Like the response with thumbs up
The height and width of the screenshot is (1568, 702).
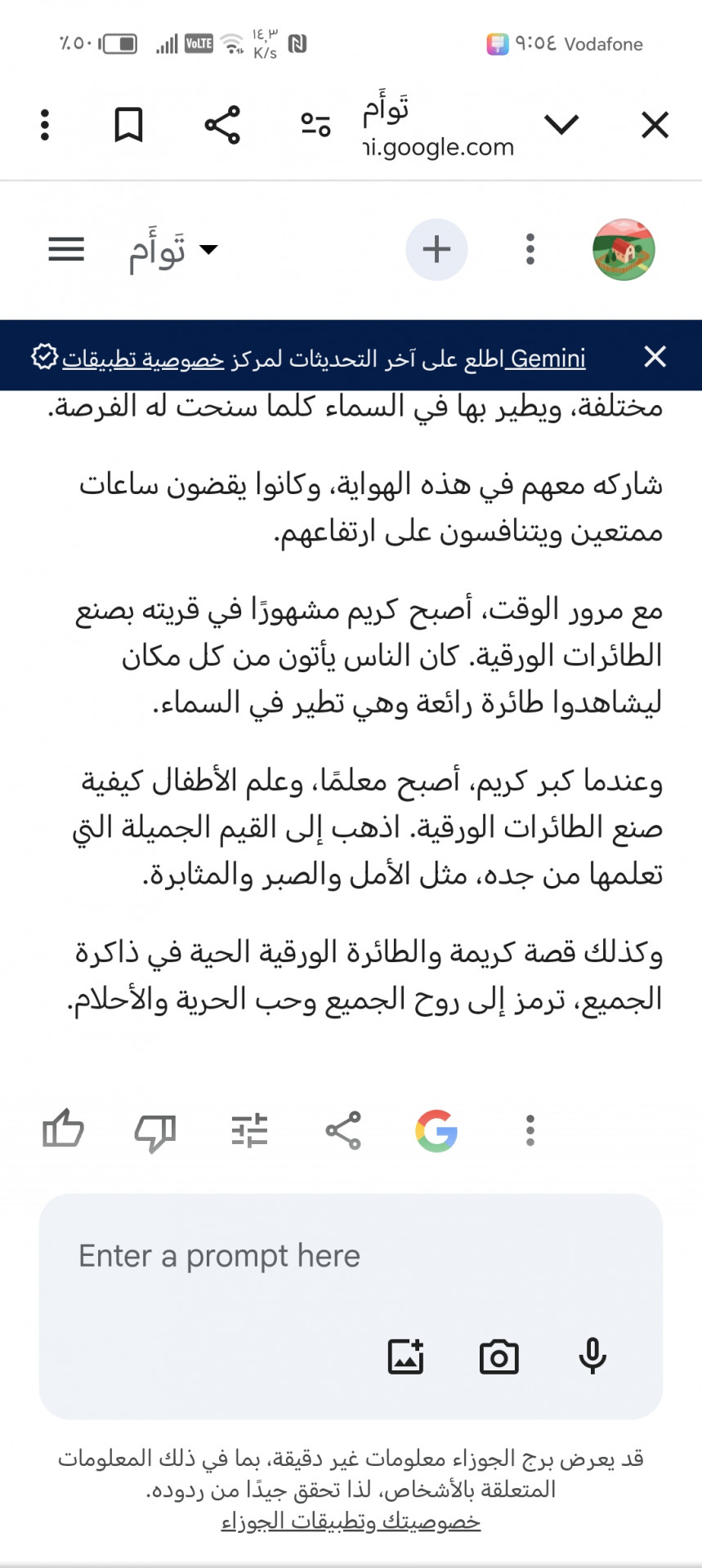coord(63,1129)
